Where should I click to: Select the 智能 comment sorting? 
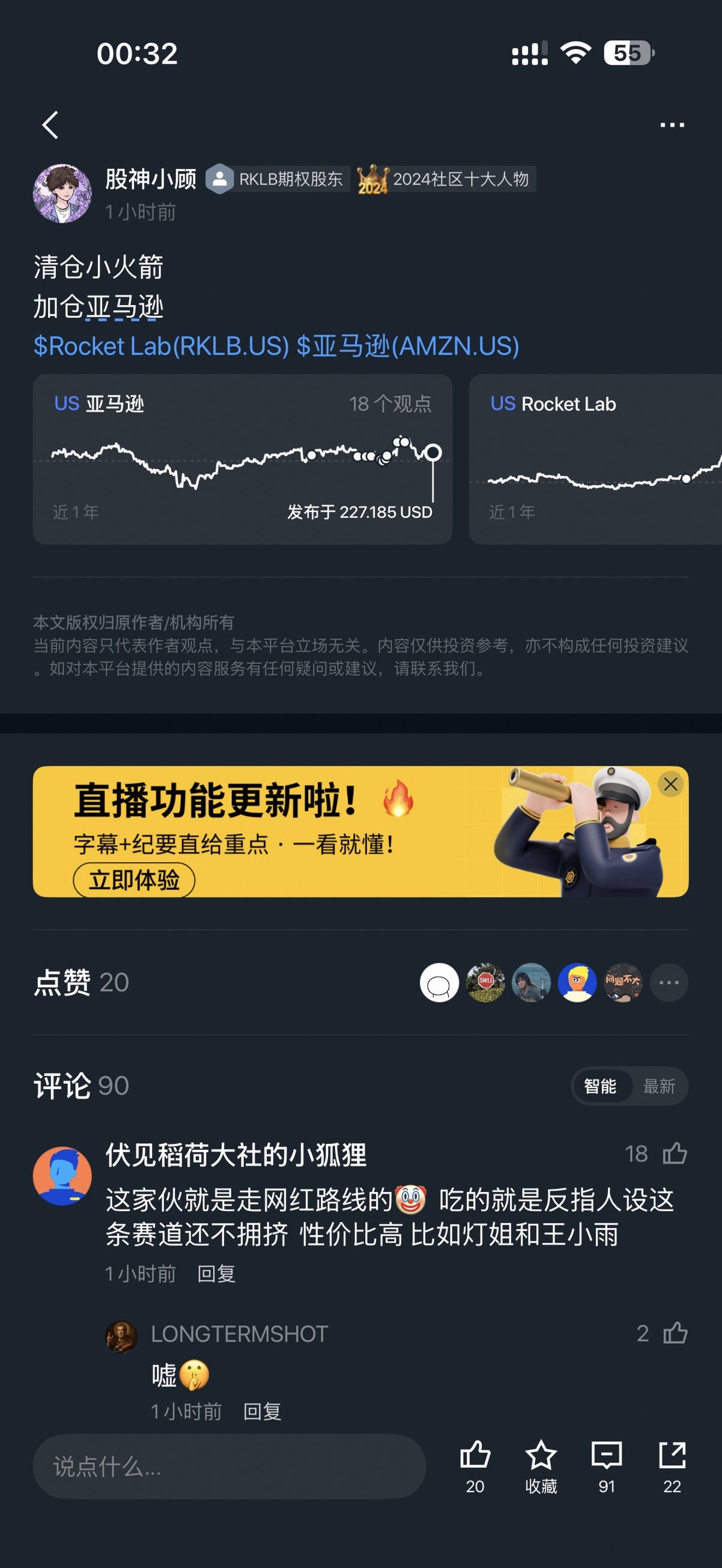click(599, 1086)
